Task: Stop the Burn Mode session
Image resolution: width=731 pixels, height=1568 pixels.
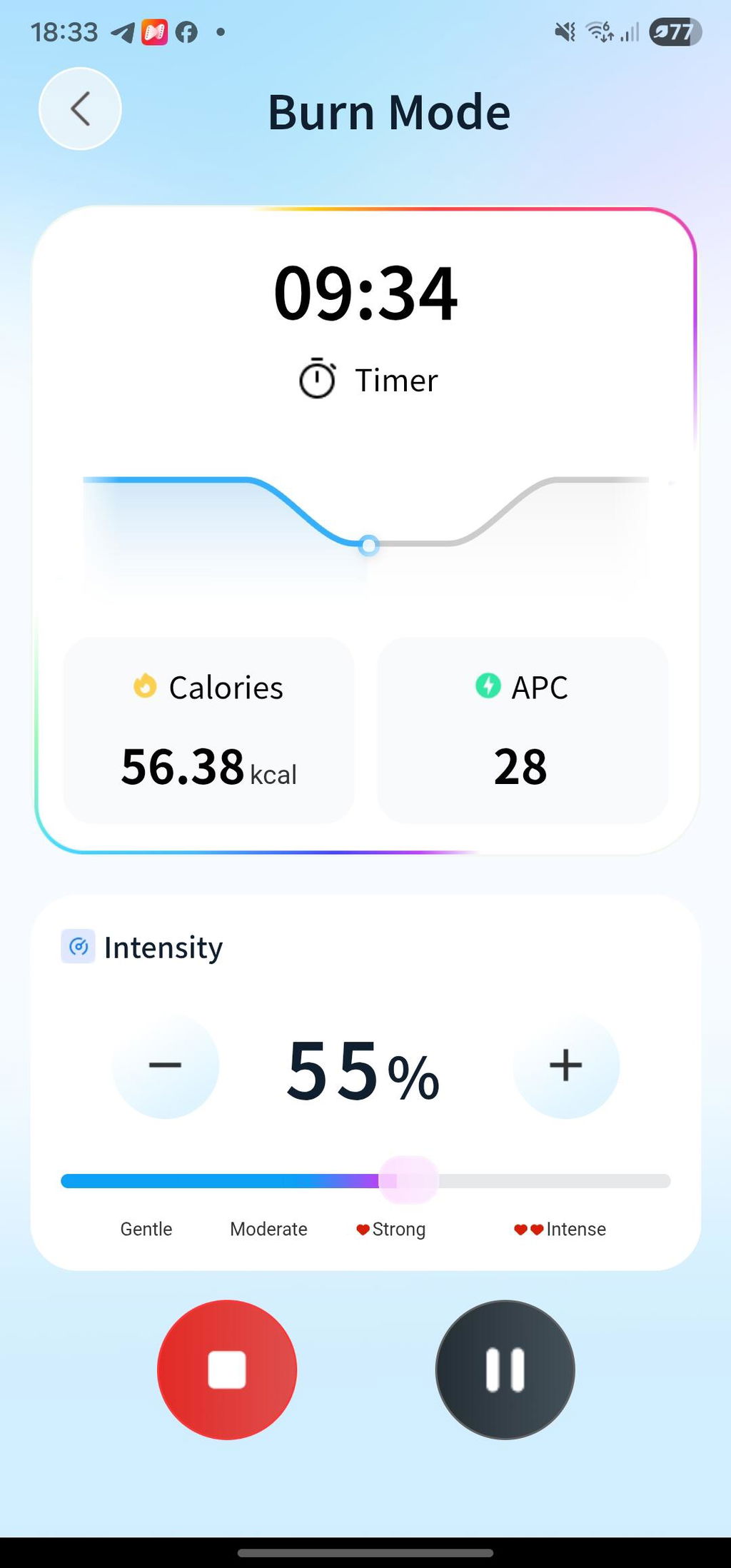Action: [x=227, y=1370]
